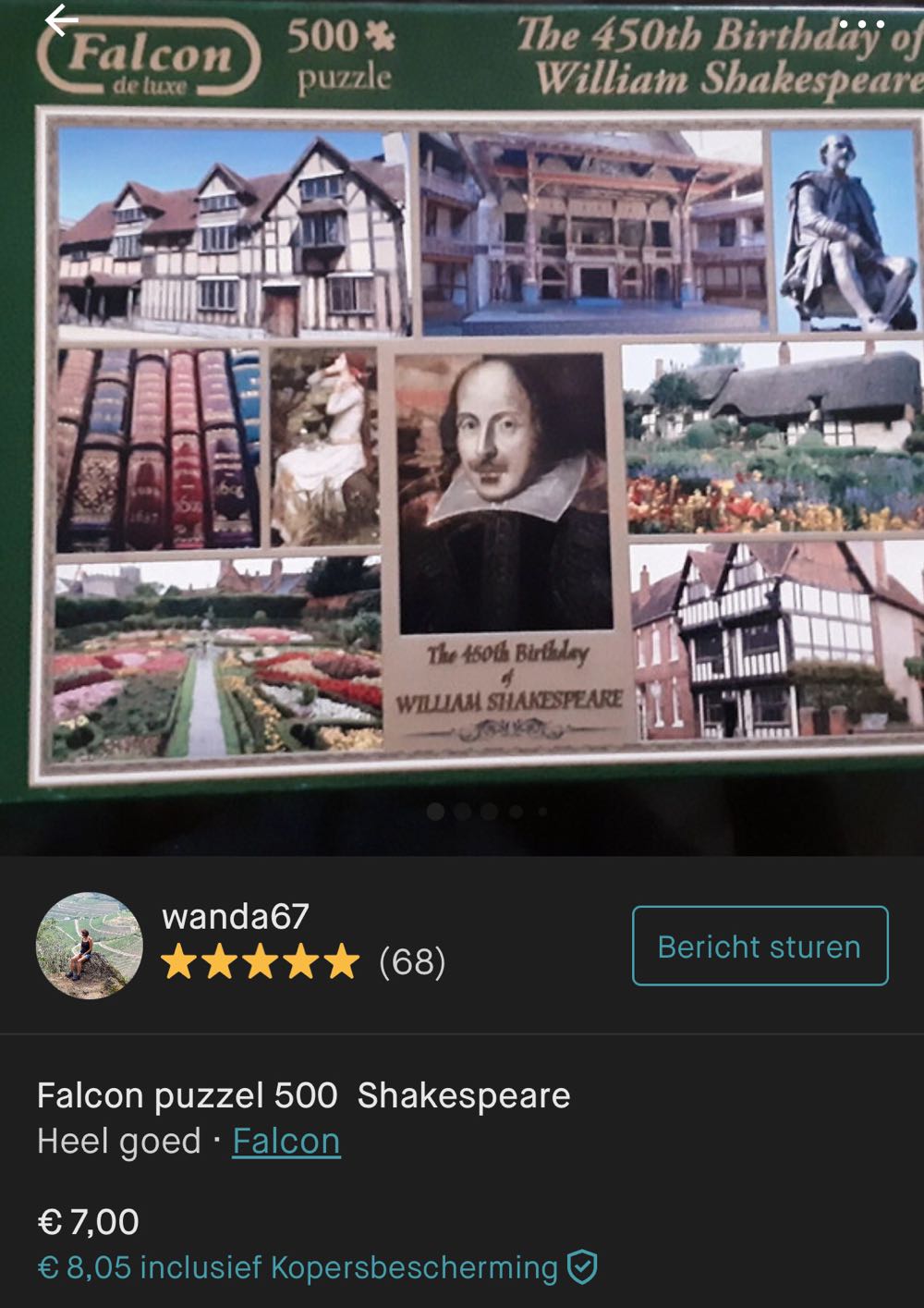Open wanda67's profile picture
Viewport: 924px width, 1308px height.
(x=92, y=945)
